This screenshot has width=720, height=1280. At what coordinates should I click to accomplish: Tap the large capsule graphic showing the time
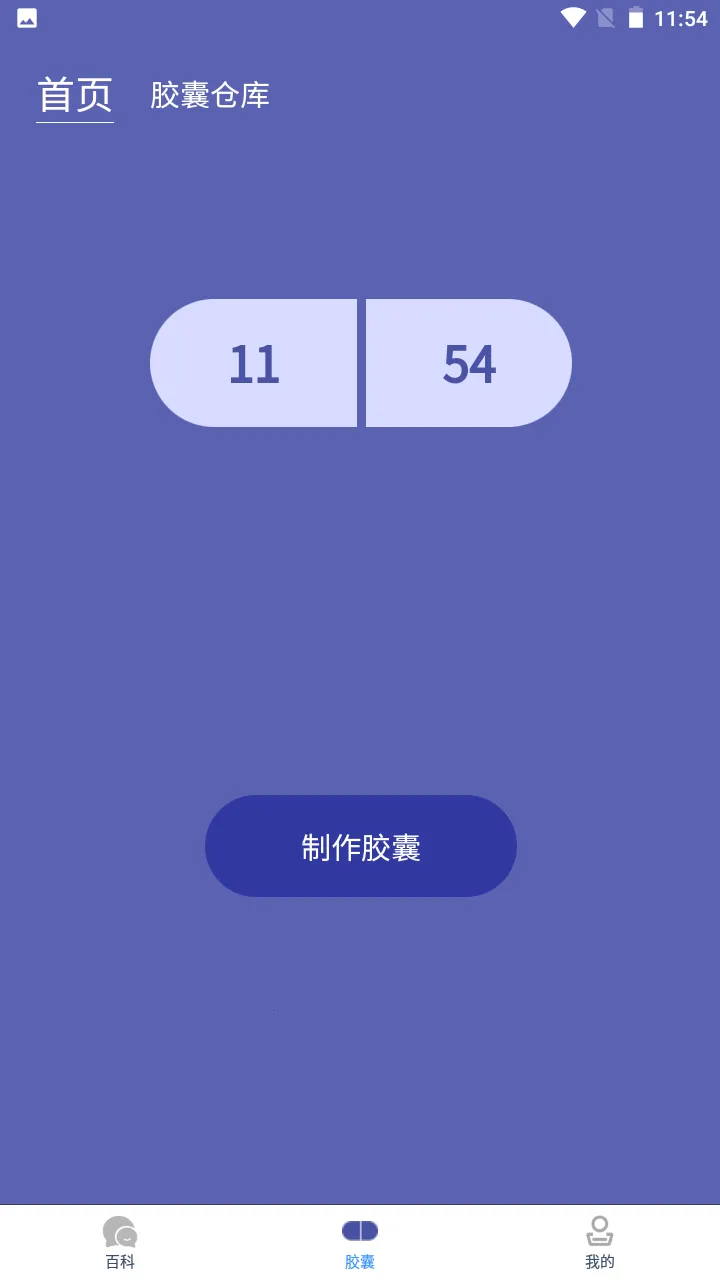click(x=360, y=362)
